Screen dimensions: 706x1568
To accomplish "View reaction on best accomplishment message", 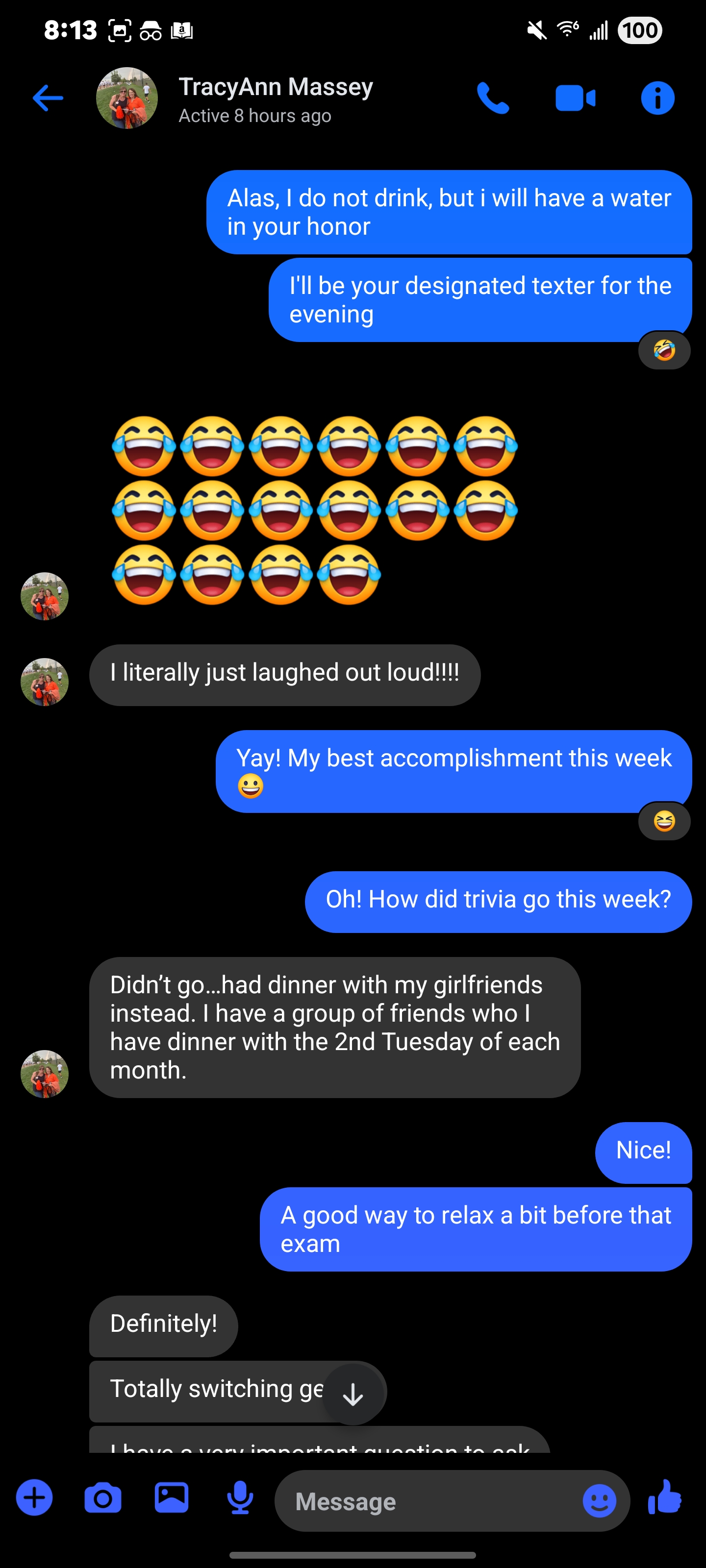I will point(664,822).
